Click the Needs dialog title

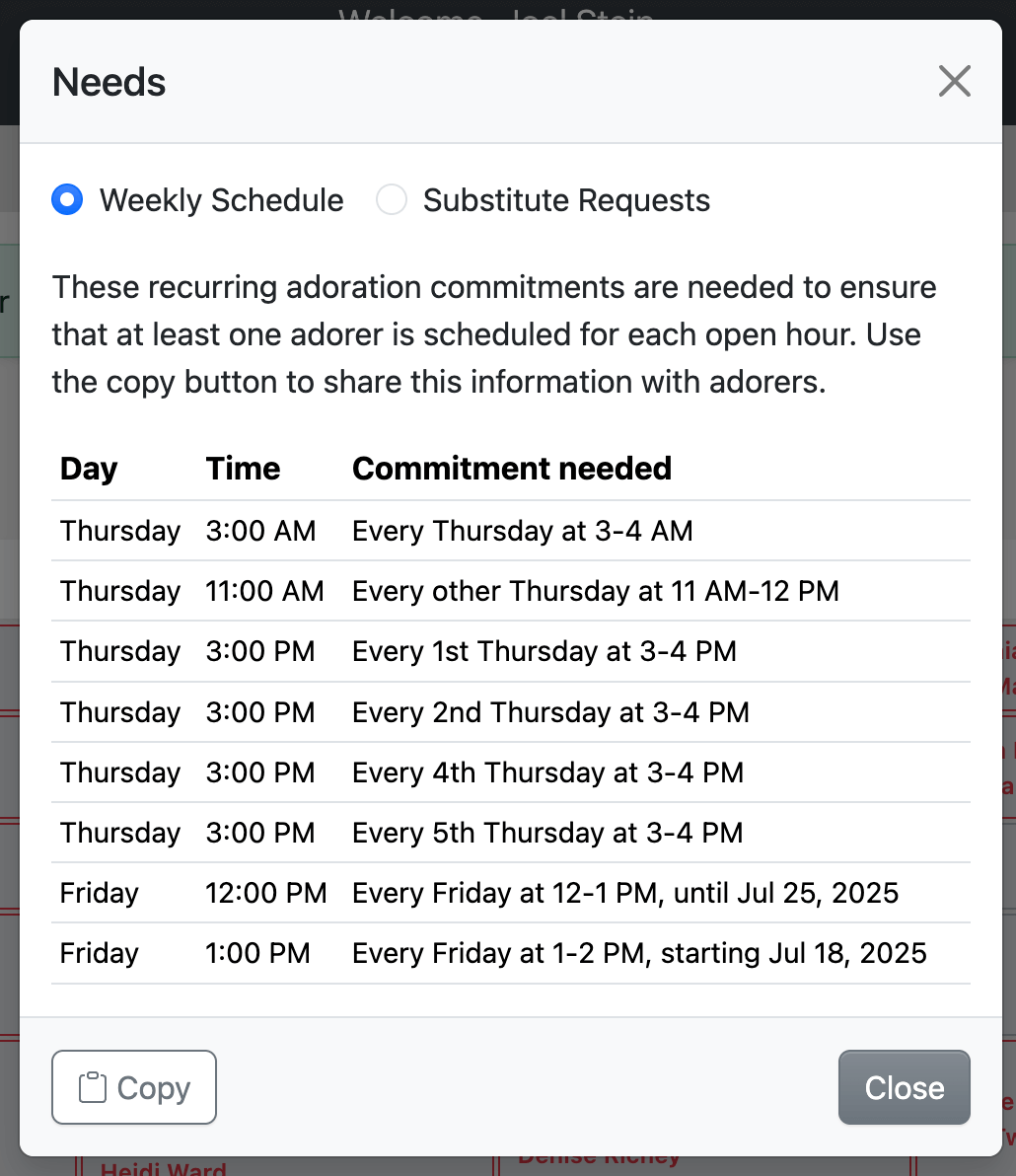point(109,83)
